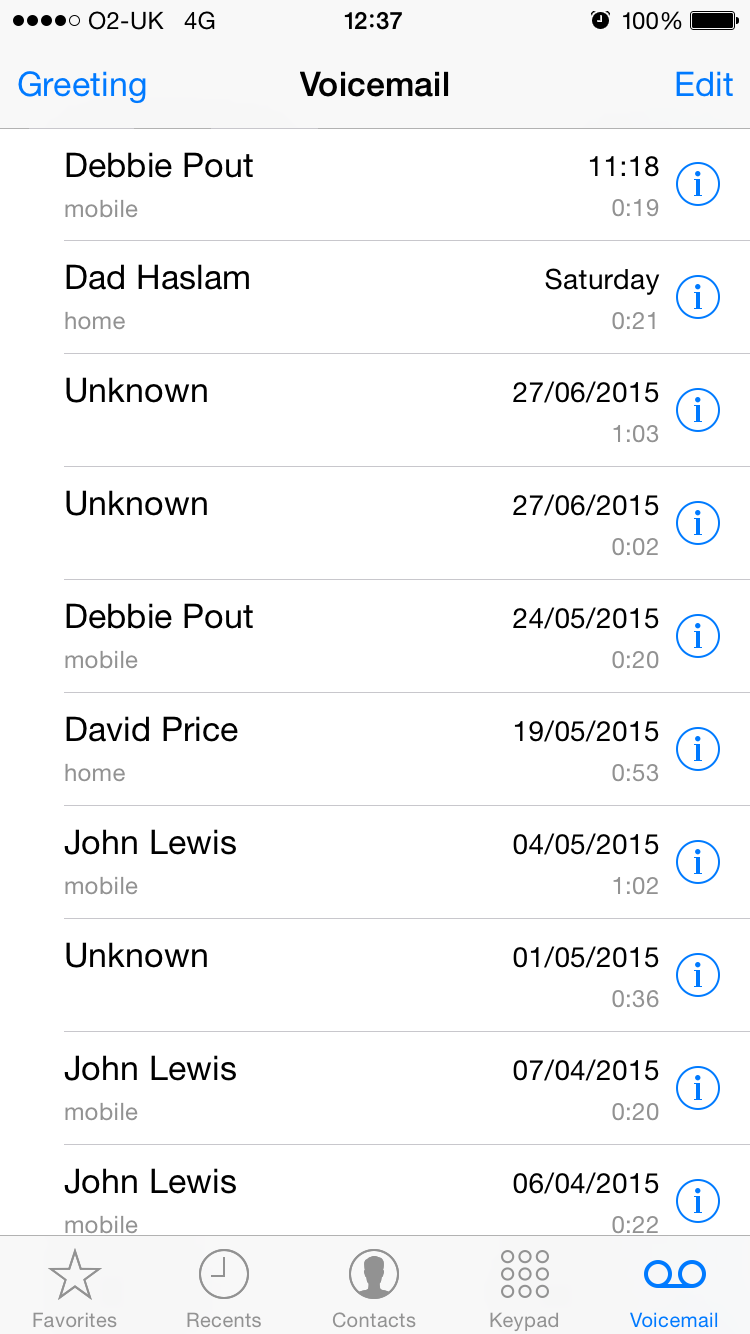This screenshot has height=1334, width=750.
Task: Open the Greeting settings
Action: click(82, 85)
